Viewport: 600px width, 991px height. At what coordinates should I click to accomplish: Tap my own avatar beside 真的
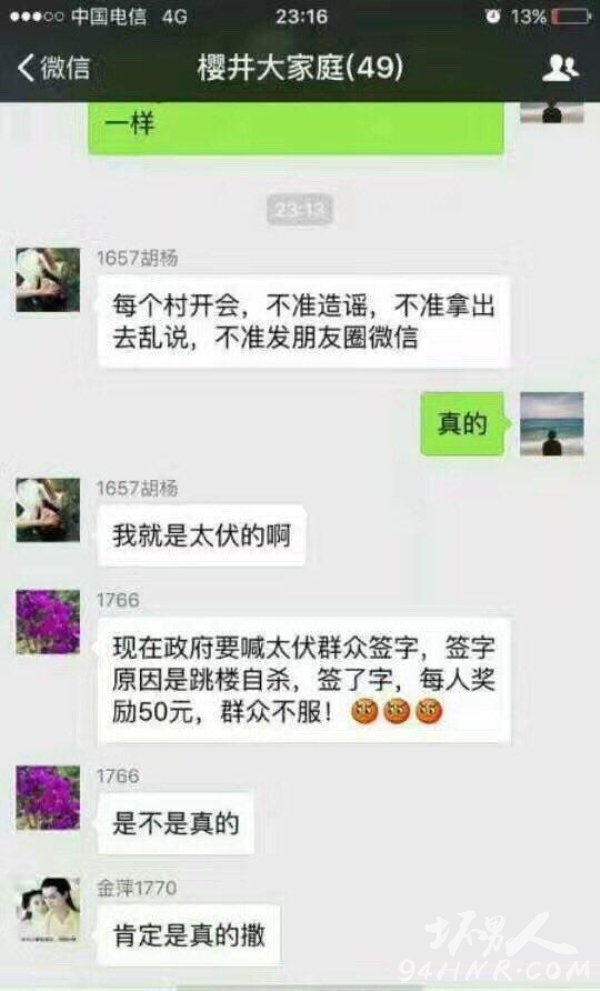[x=551, y=424]
